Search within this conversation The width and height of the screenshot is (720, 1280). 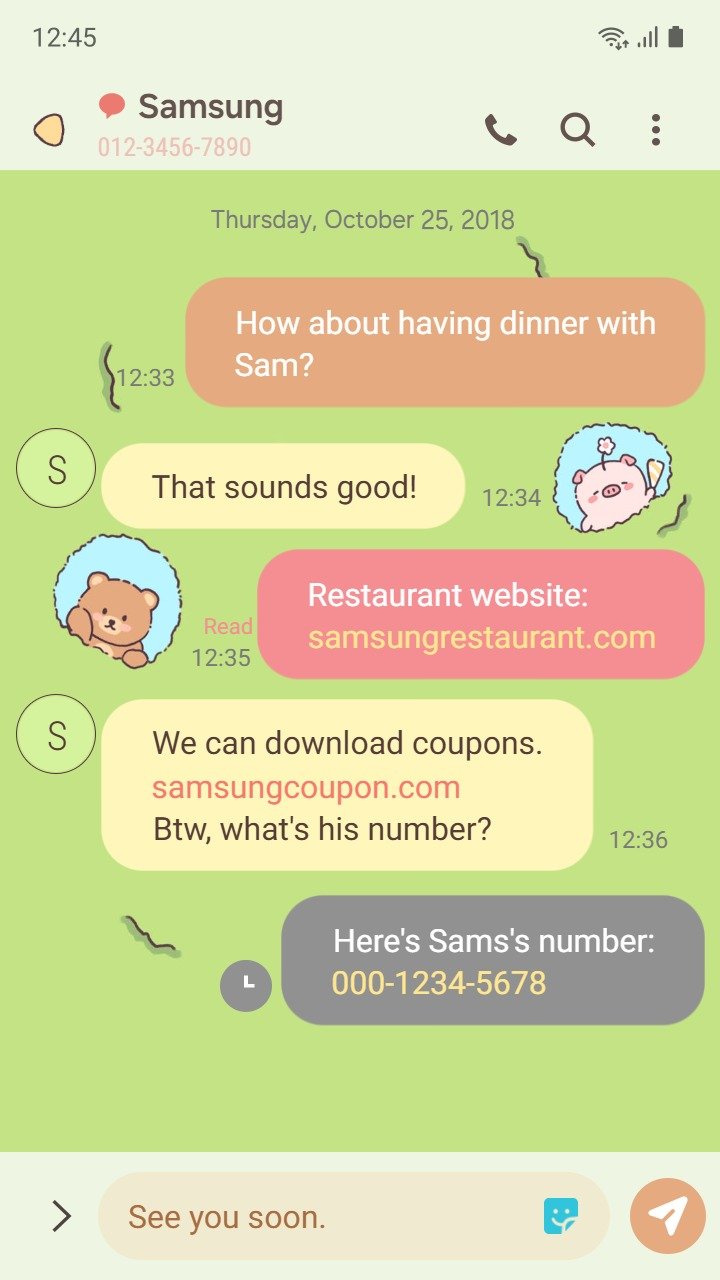point(577,130)
